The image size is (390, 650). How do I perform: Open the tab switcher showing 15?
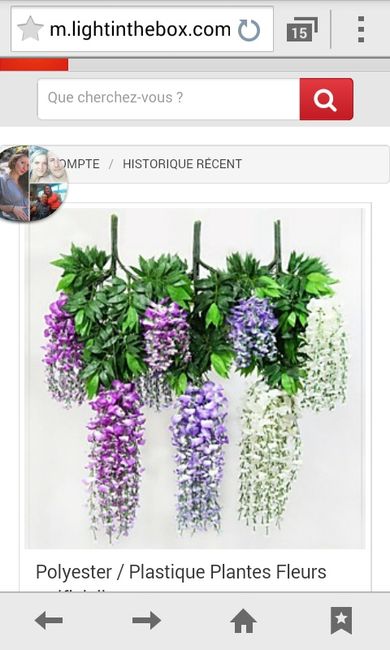[x=302, y=29]
